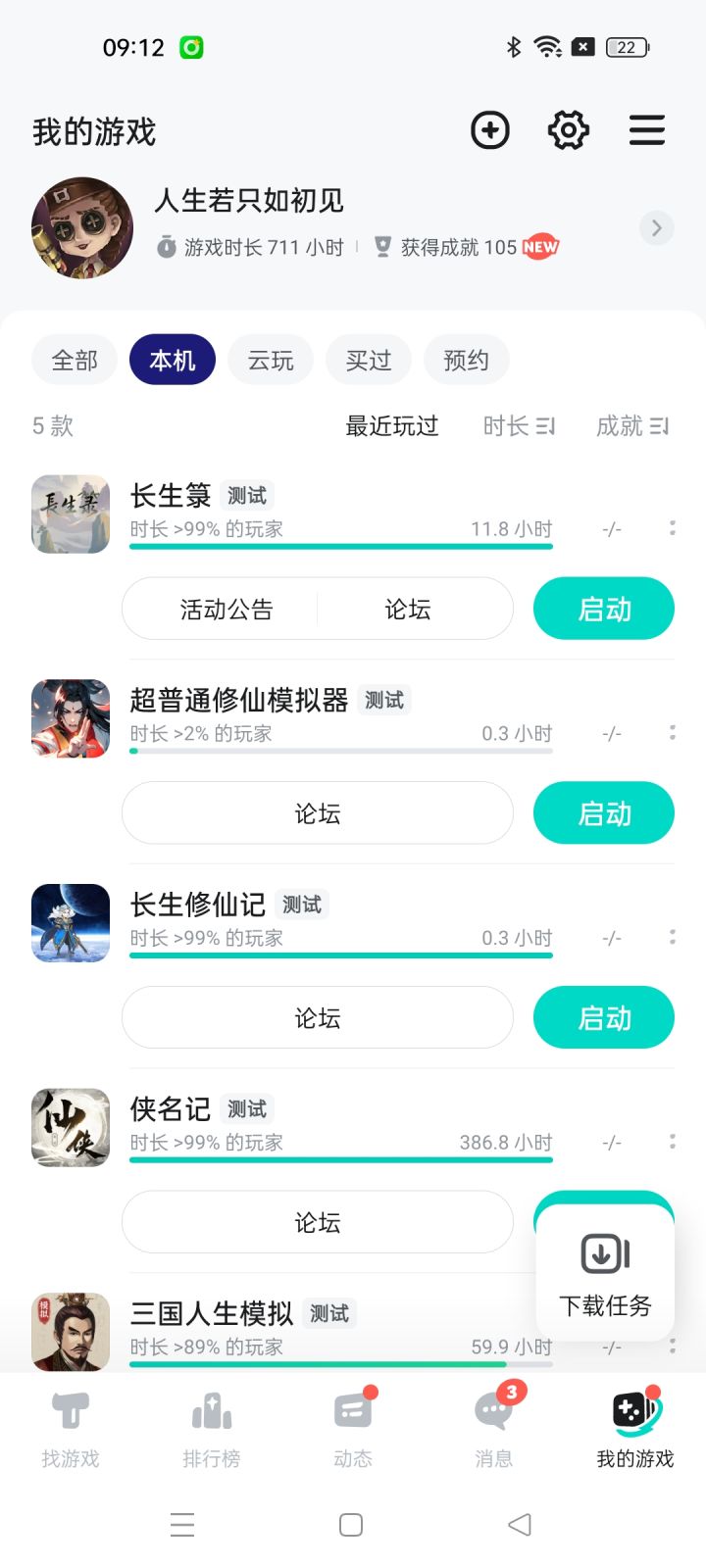Switch to the 预约 chip

[x=467, y=361]
